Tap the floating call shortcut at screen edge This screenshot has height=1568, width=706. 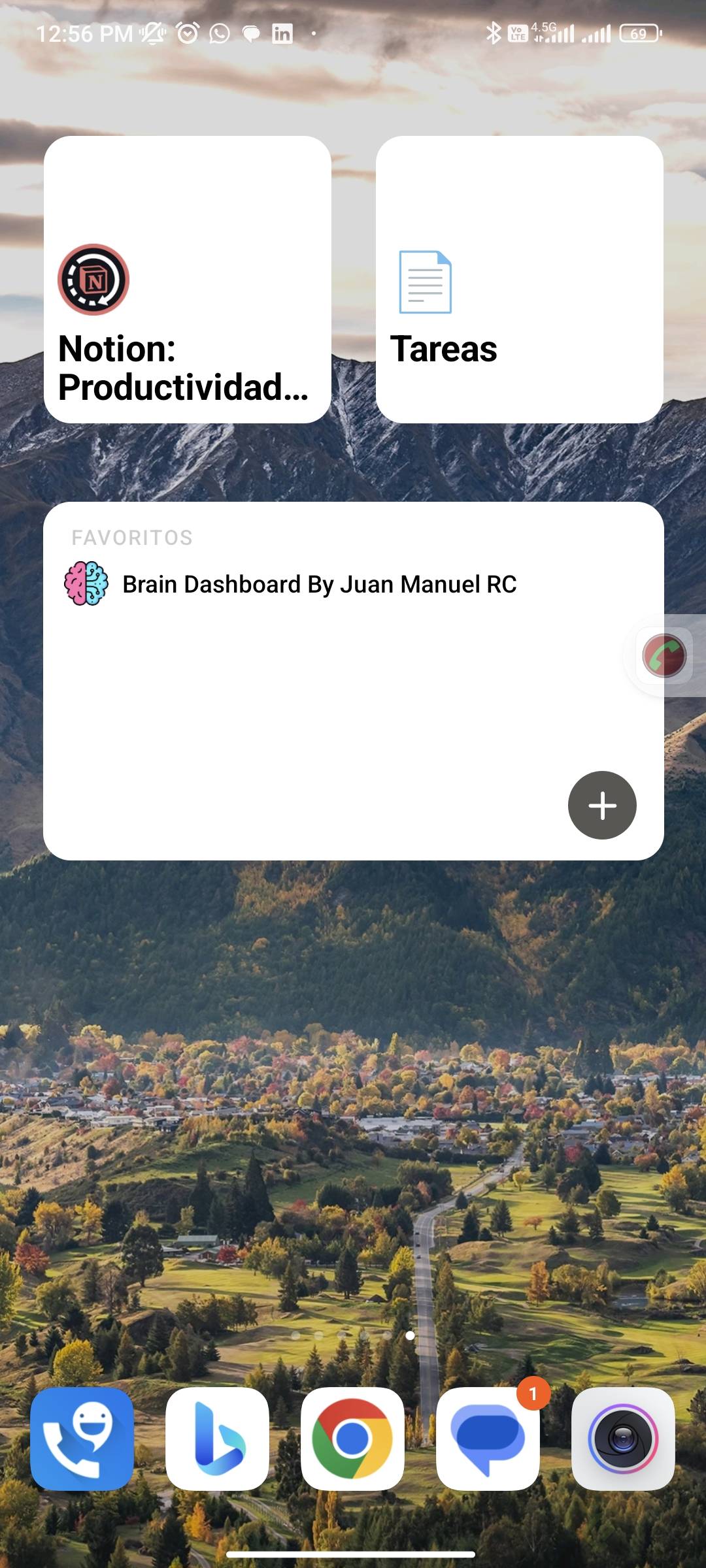pyautogui.click(x=665, y=655)
